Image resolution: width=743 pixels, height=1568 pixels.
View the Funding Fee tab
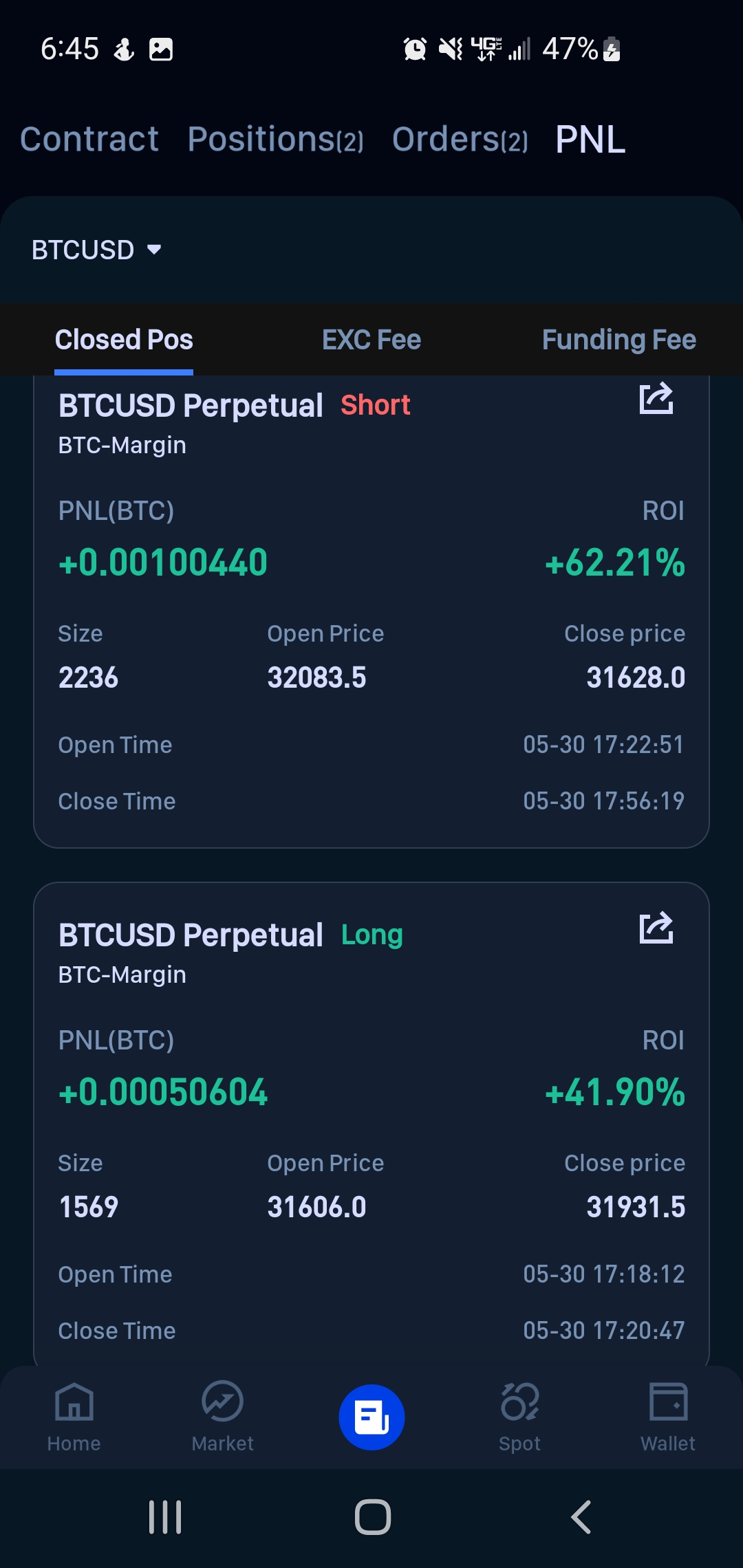[x=619, y=340]
